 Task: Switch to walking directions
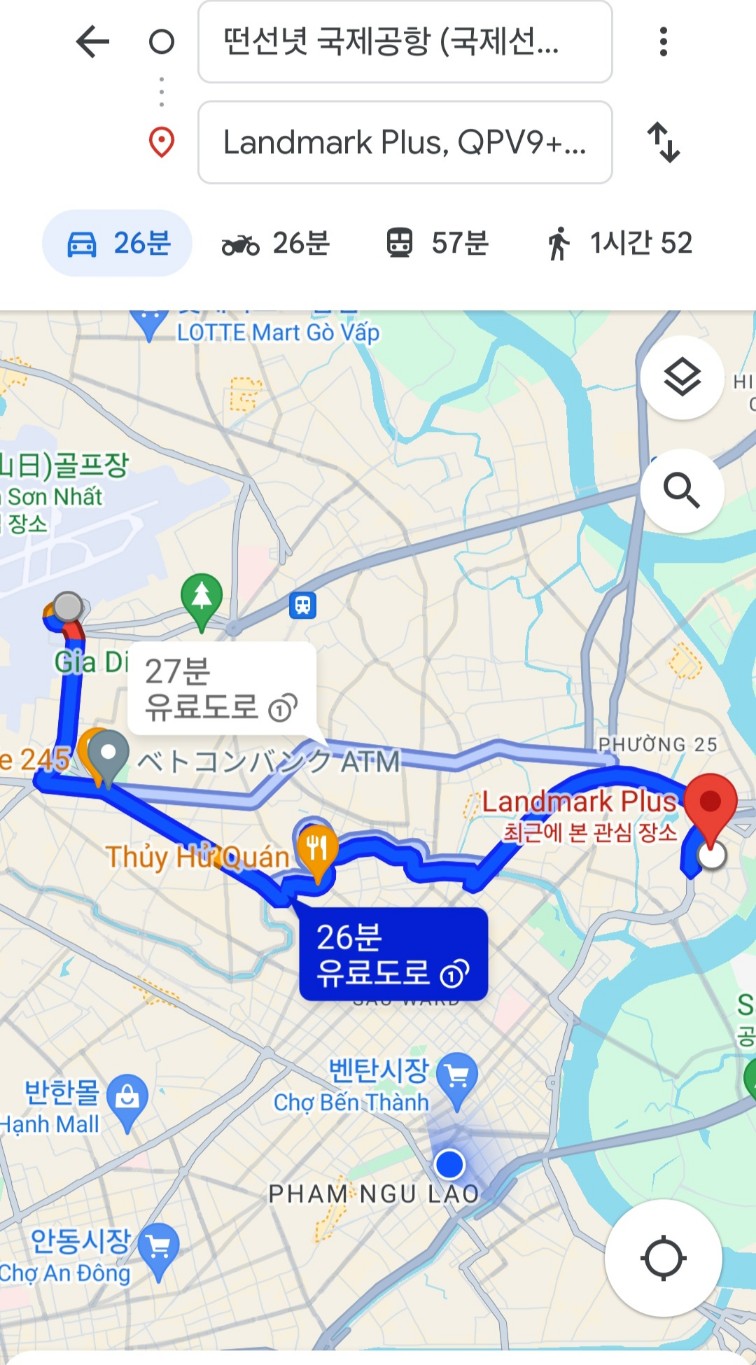pos(620,243)
